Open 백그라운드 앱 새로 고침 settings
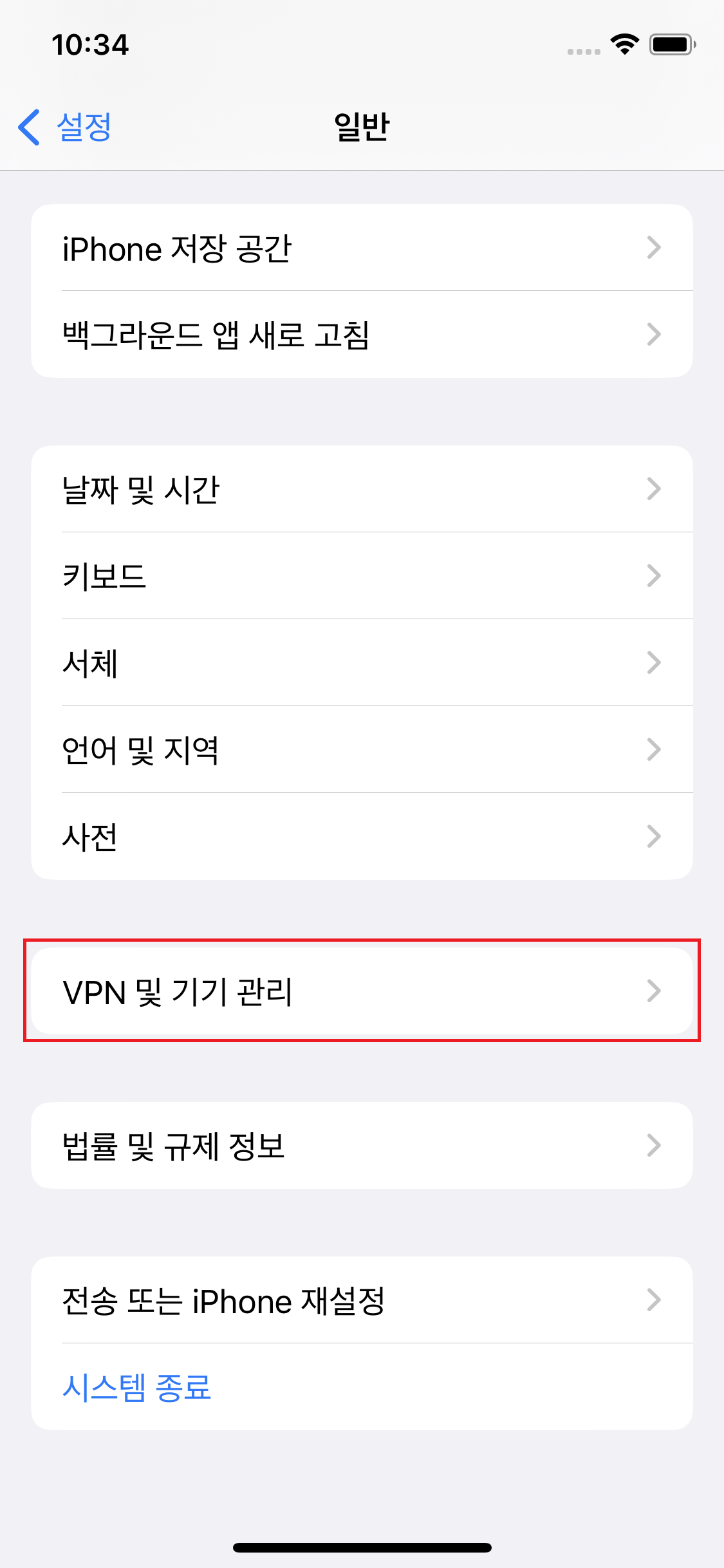This screenshot has height=1568, width=724. (x=362, y=335)
